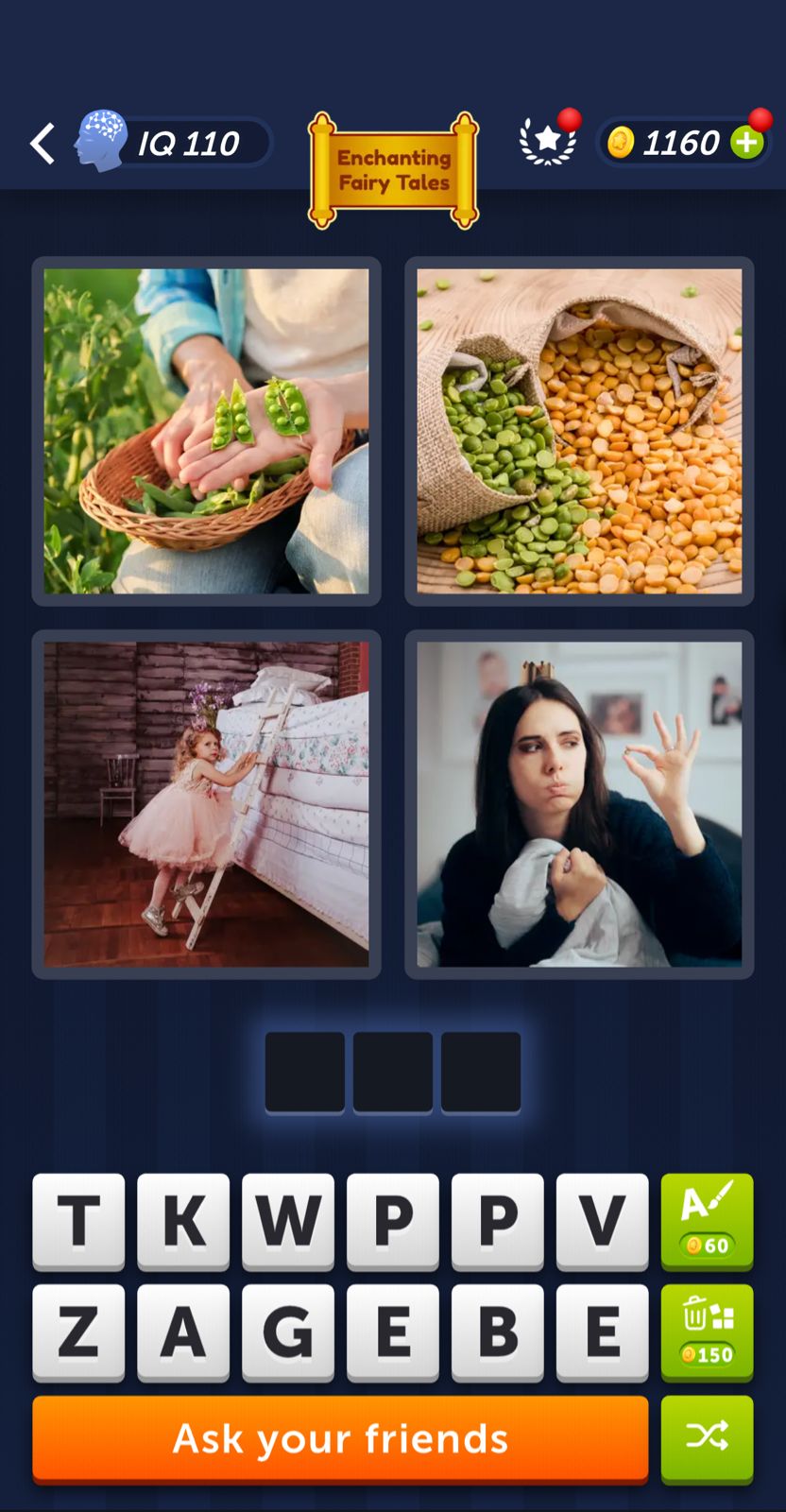
Task: Use the reveal-letter hint for 60 coins
Action: point(707,1220)
